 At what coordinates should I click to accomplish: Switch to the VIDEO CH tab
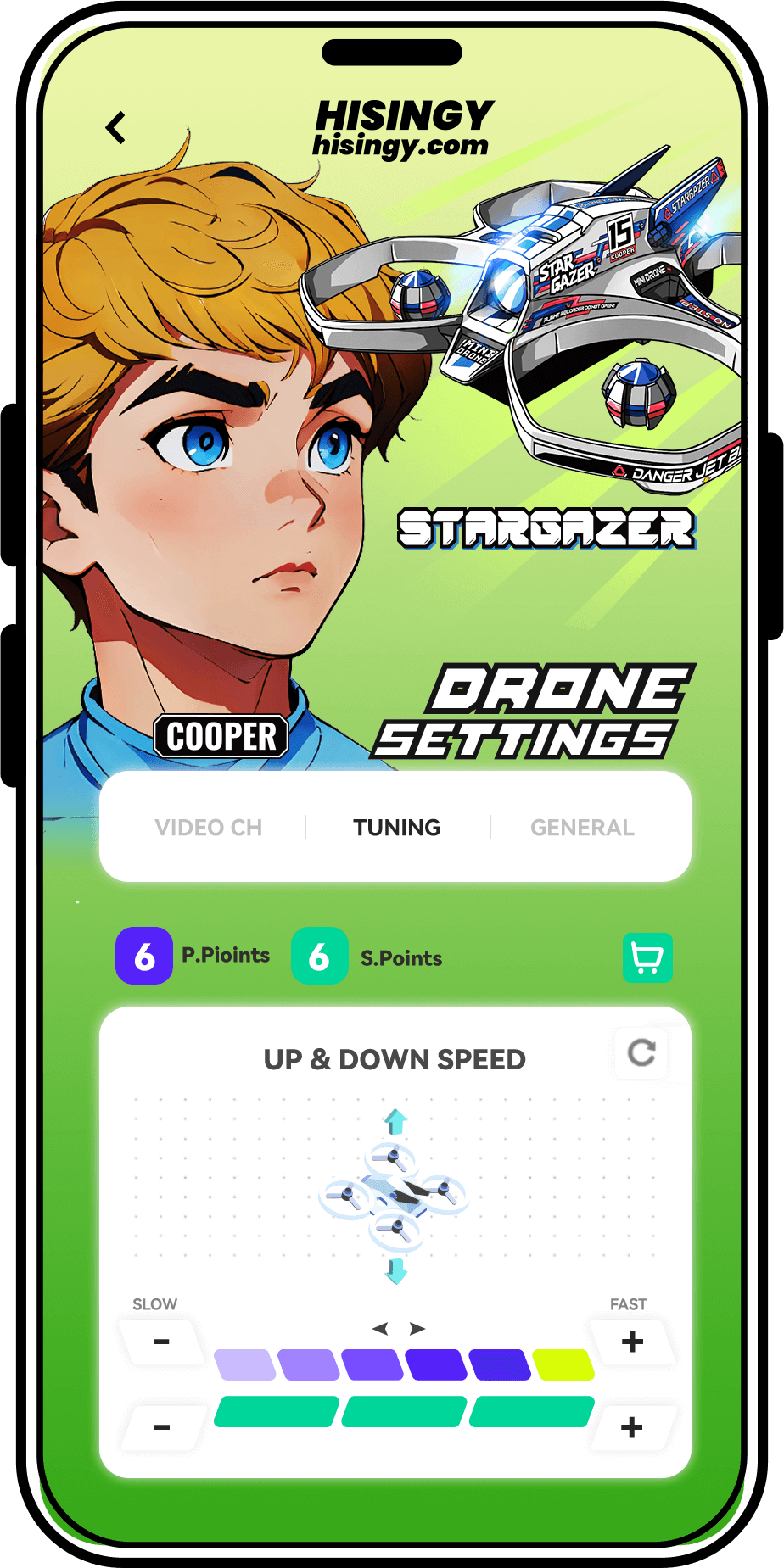[x=209, y=828]
